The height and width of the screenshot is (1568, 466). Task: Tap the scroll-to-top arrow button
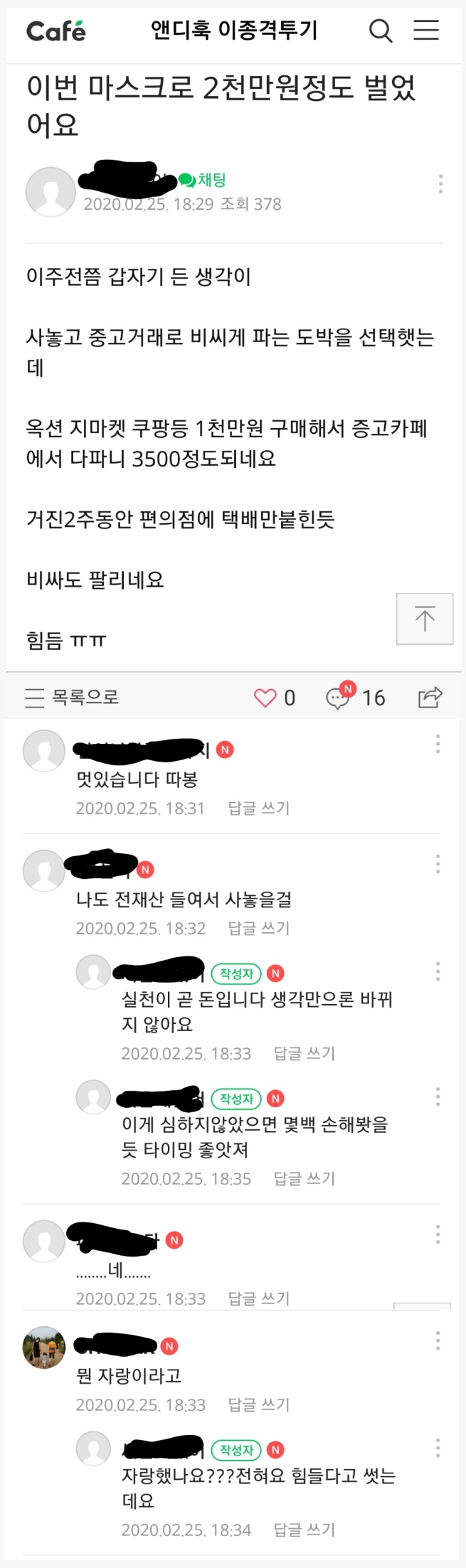425,619
